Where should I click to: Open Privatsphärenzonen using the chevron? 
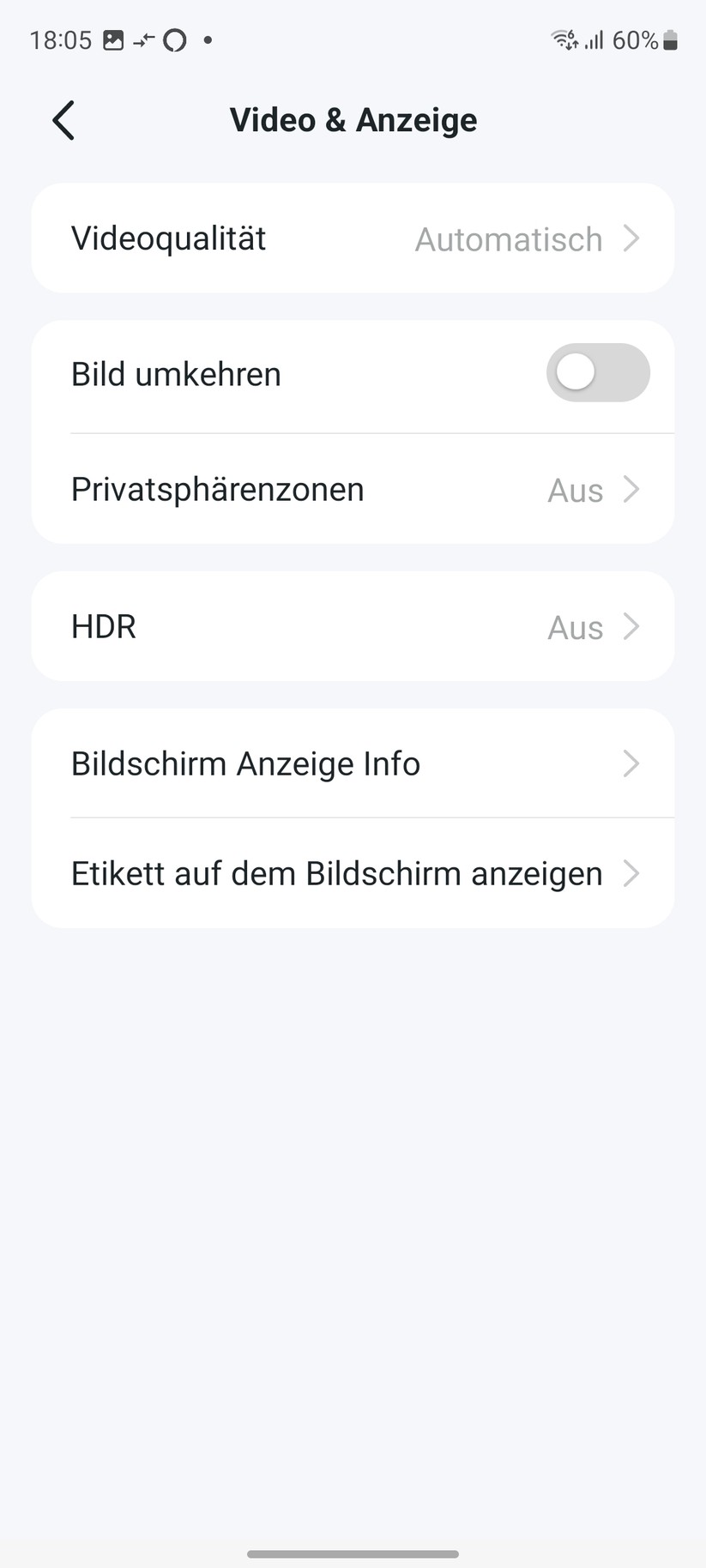coord(631,489)
